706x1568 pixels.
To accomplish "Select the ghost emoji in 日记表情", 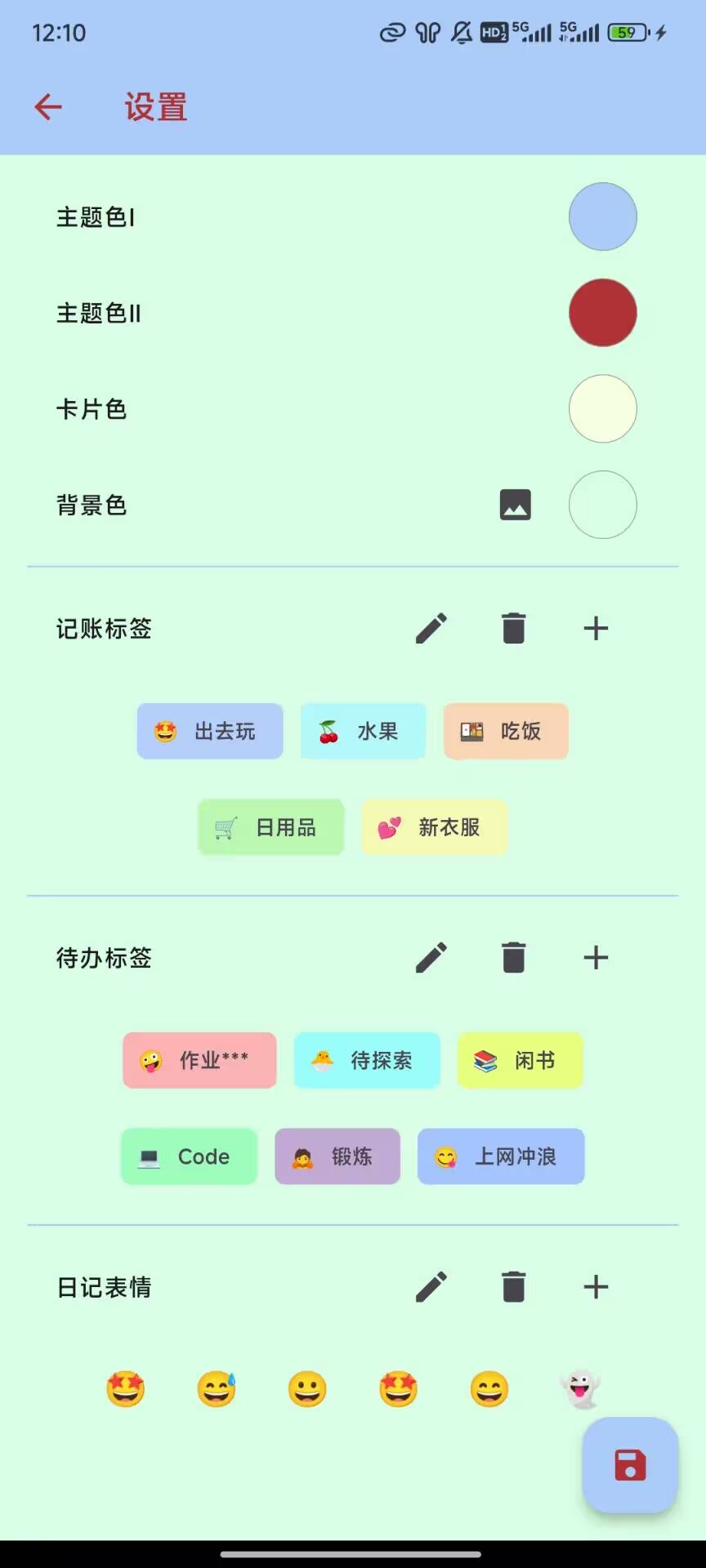I will (580, 1389).
